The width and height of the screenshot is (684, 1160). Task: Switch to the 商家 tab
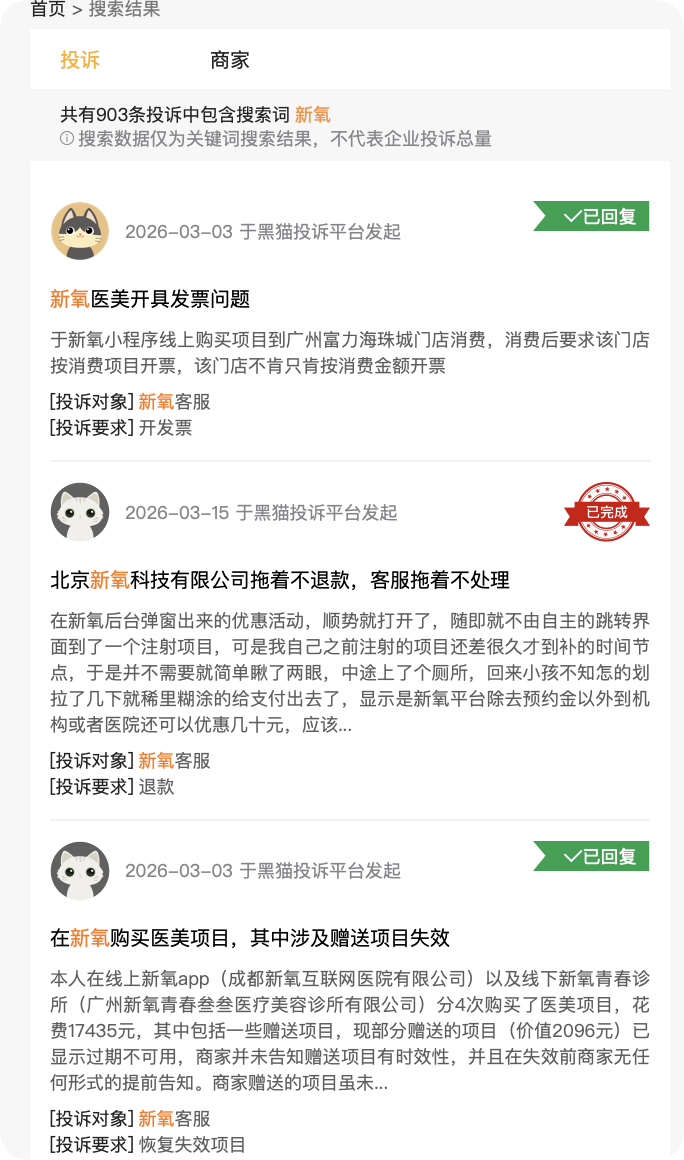point(229,60)
